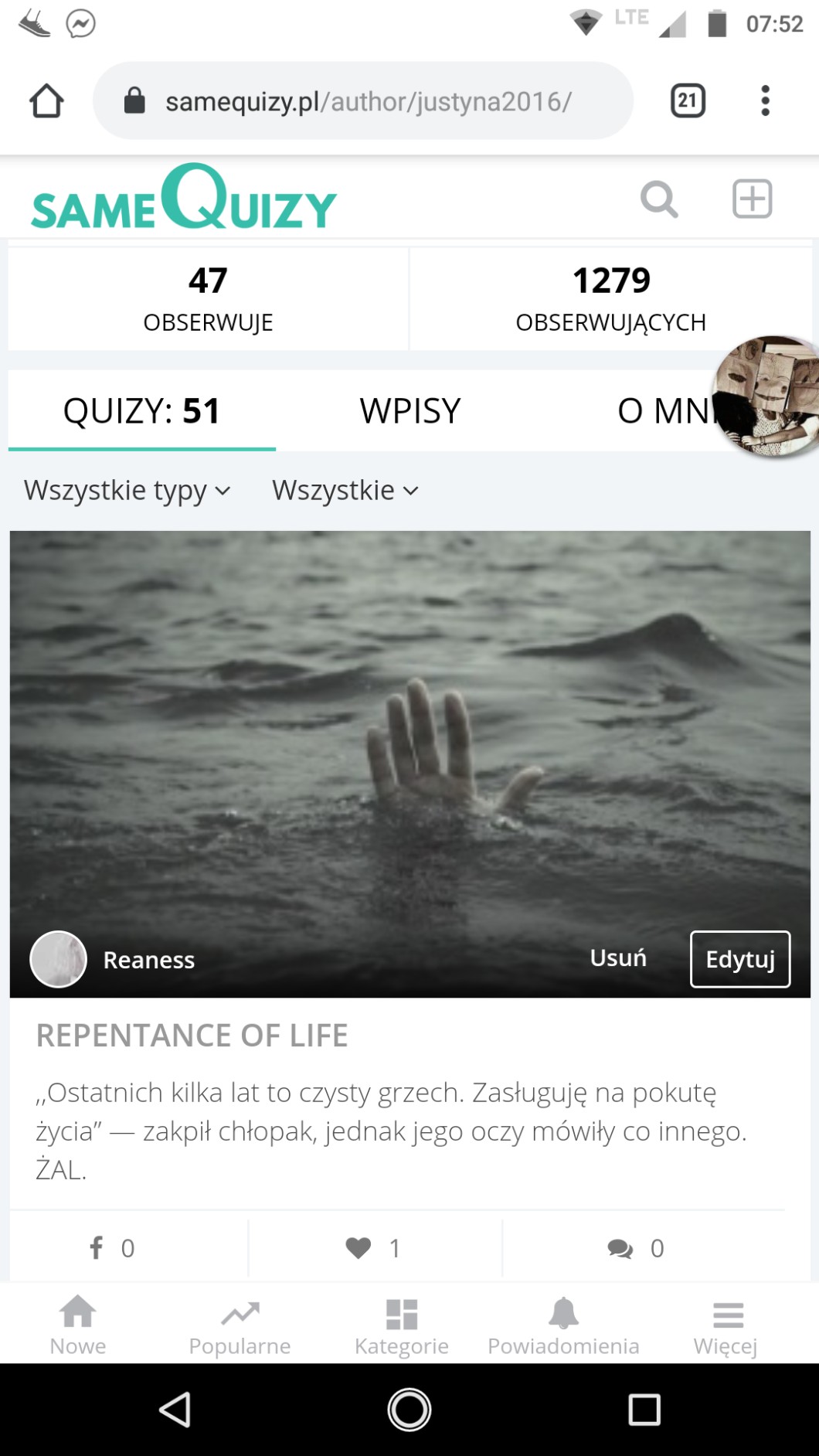This screenshot has width=819, height=1456.
Task: Expand the Wszystkie dropdown
Action: [345, 491]
